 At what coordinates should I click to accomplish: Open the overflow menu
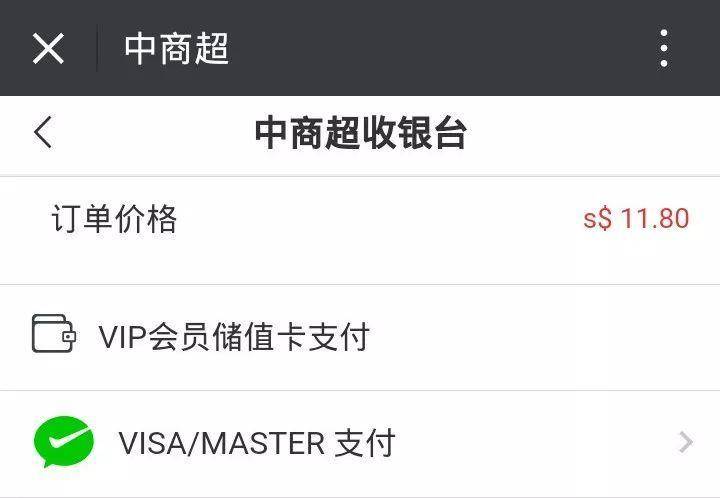(664, 48)
